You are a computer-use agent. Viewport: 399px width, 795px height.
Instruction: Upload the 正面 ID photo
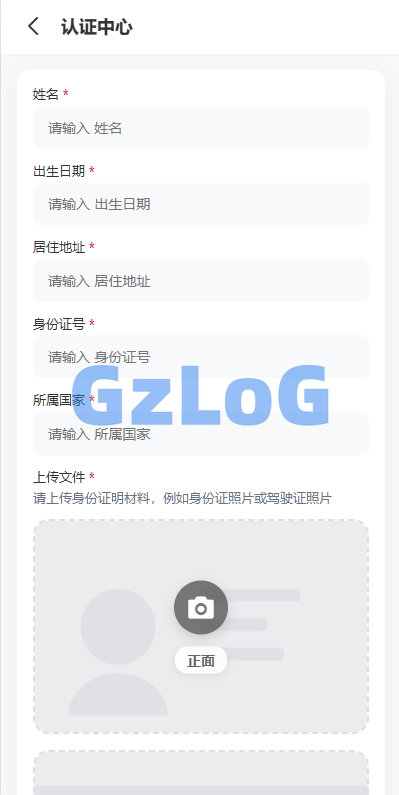tap(201, 626)
